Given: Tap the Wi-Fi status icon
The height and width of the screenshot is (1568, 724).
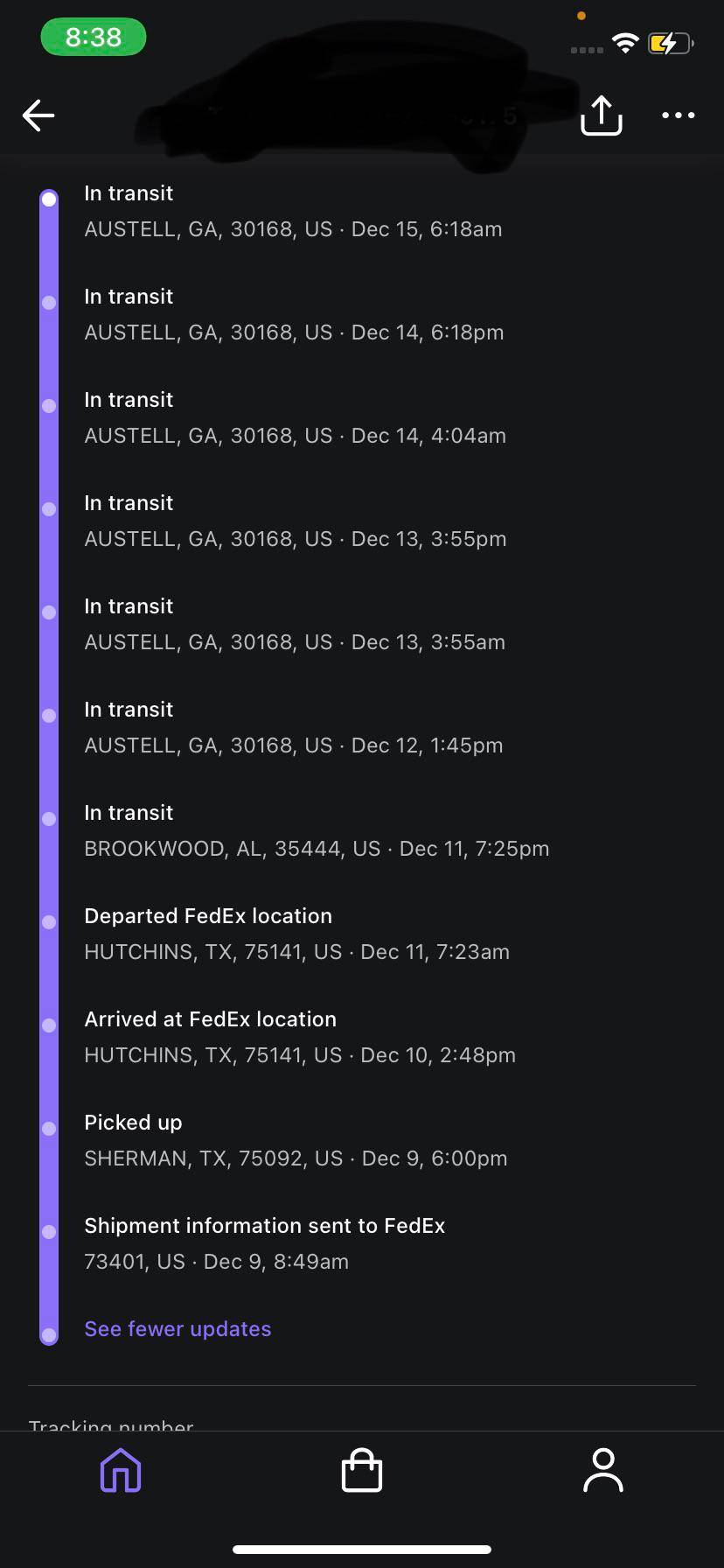Looking at the screenshot, I should coord(624,42).
